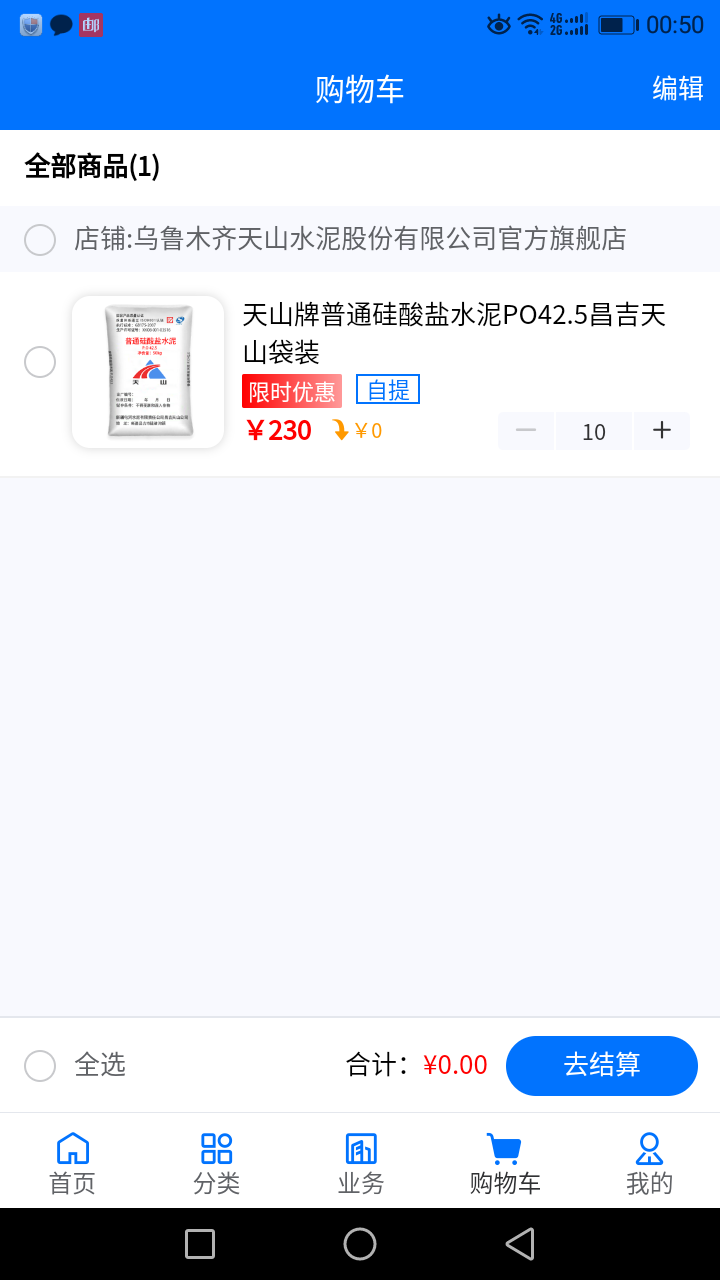Tap 编辑 to edit the cart
This screenshot has width=720, height=1280.
click(x=678, y=89)
